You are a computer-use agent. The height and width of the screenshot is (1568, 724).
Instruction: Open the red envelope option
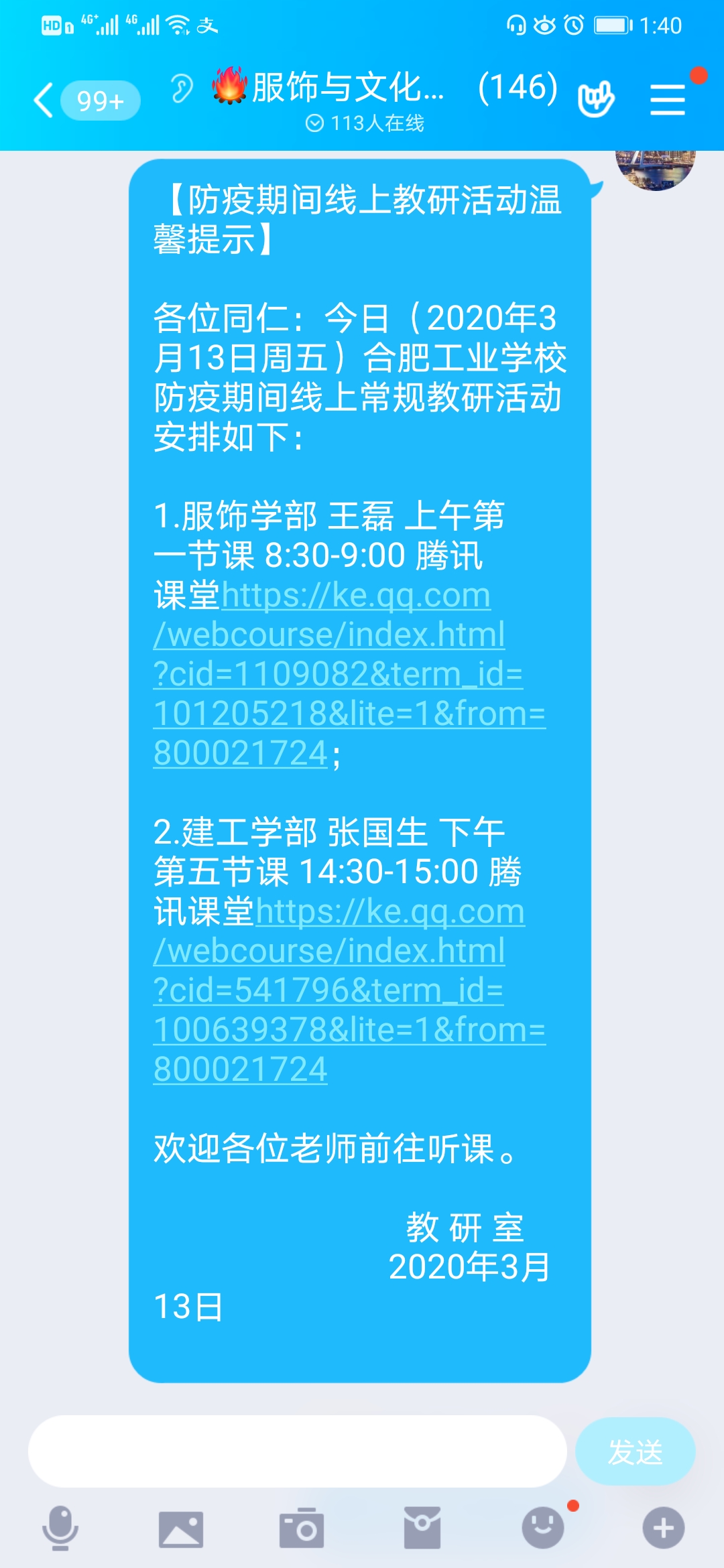(x=422, y=1528)
